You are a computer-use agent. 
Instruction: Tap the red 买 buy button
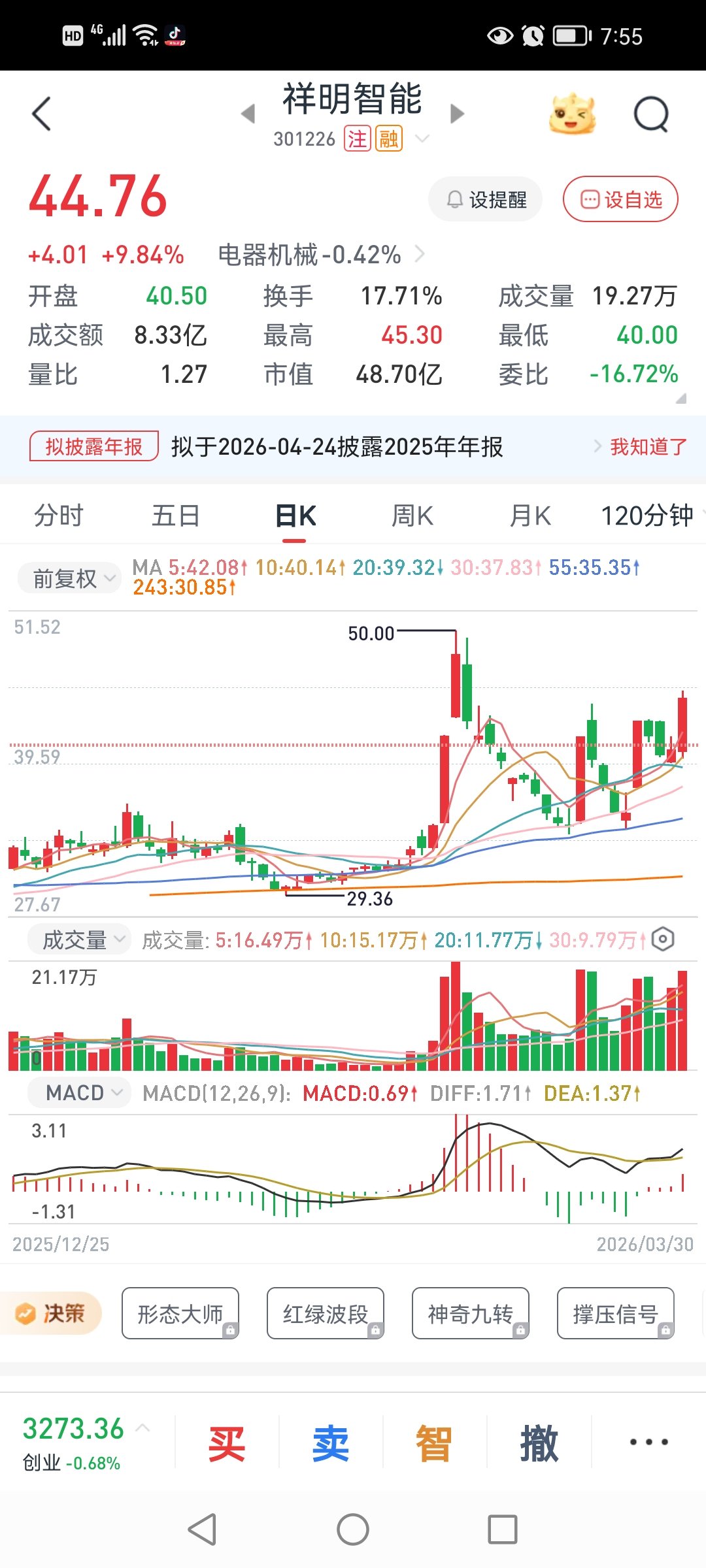(x=227, y=1445)
